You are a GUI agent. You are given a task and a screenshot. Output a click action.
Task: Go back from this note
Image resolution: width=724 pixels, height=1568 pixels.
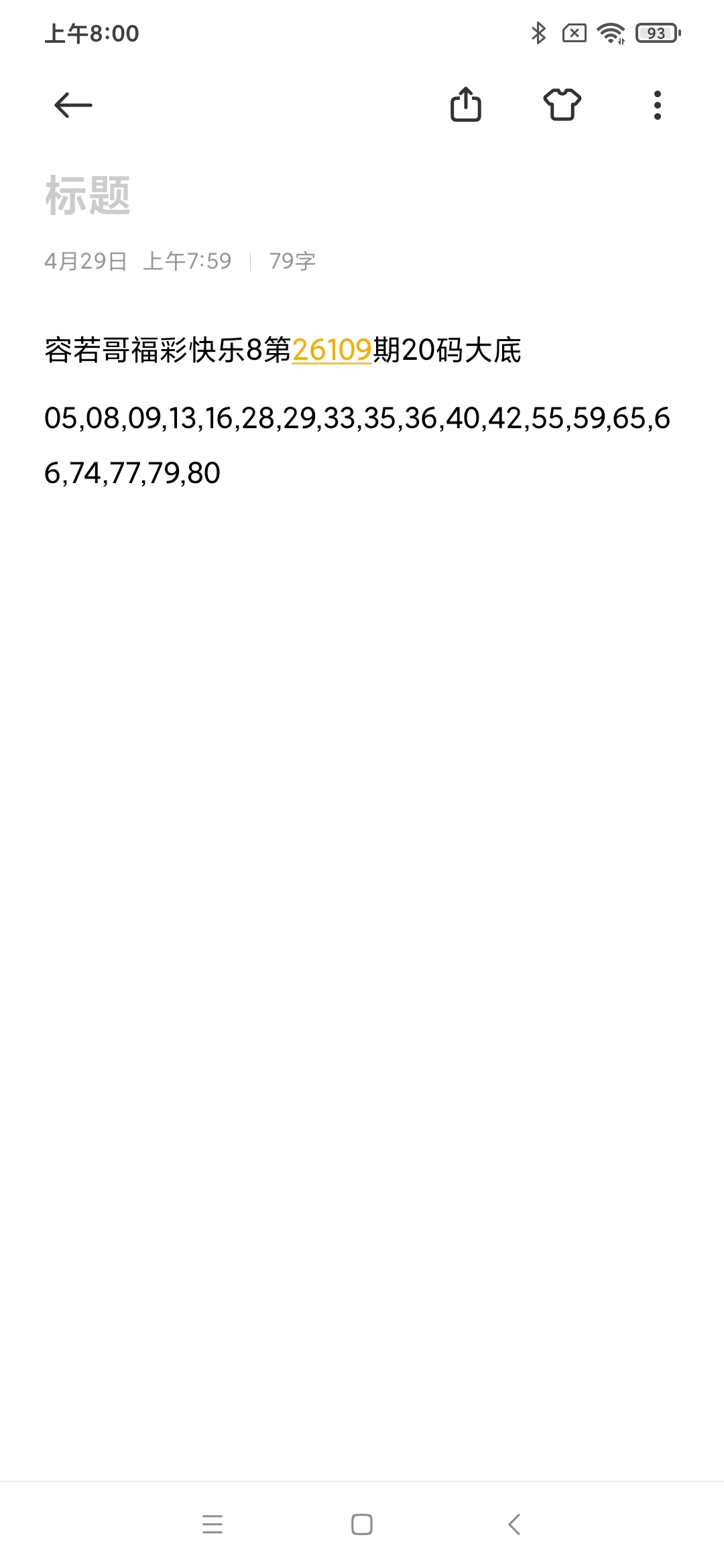[73, 105]
